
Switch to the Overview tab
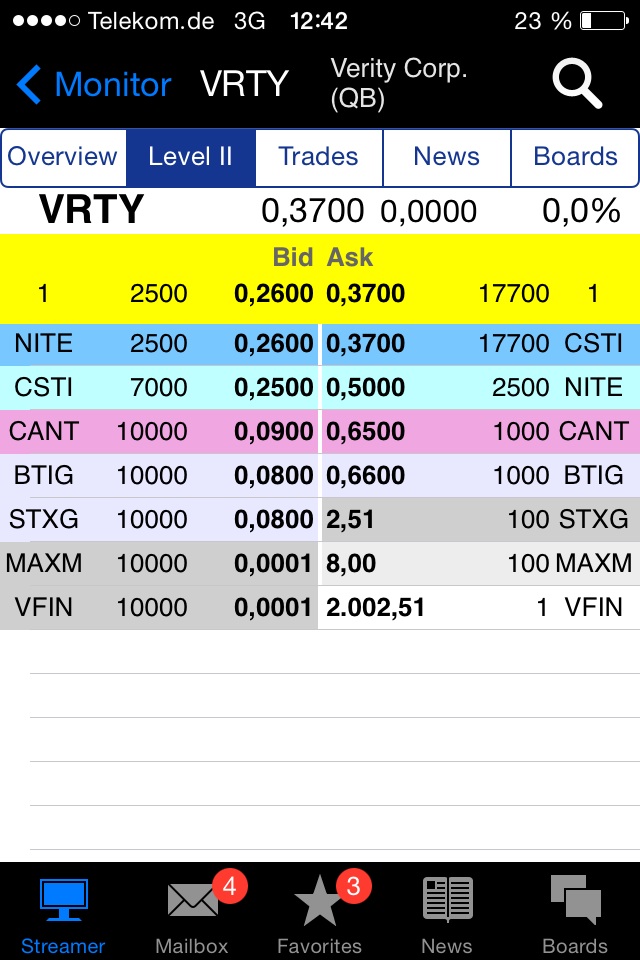tap(64, 157)
